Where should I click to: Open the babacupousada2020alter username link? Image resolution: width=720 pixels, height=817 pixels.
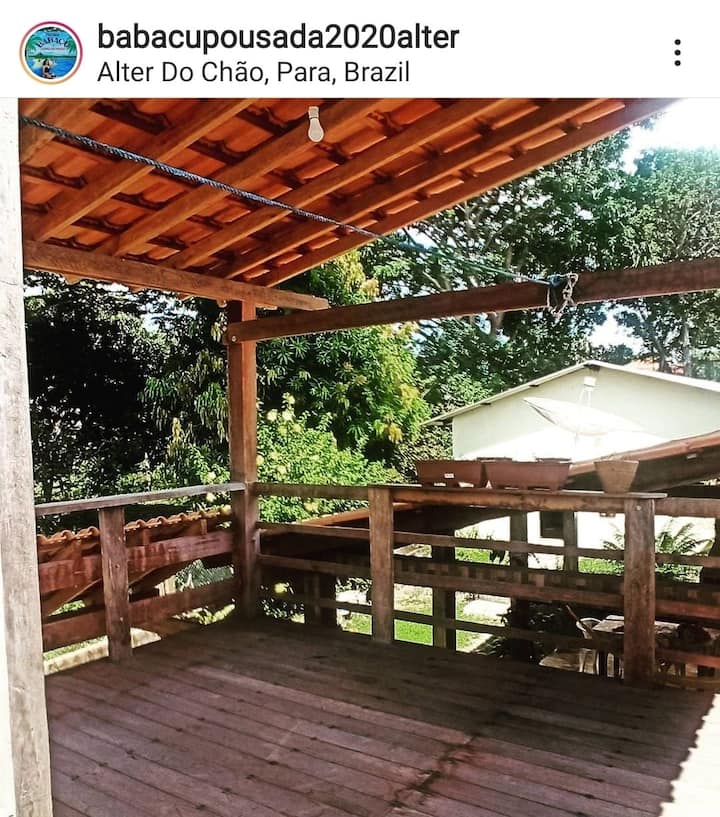(278, 37)
